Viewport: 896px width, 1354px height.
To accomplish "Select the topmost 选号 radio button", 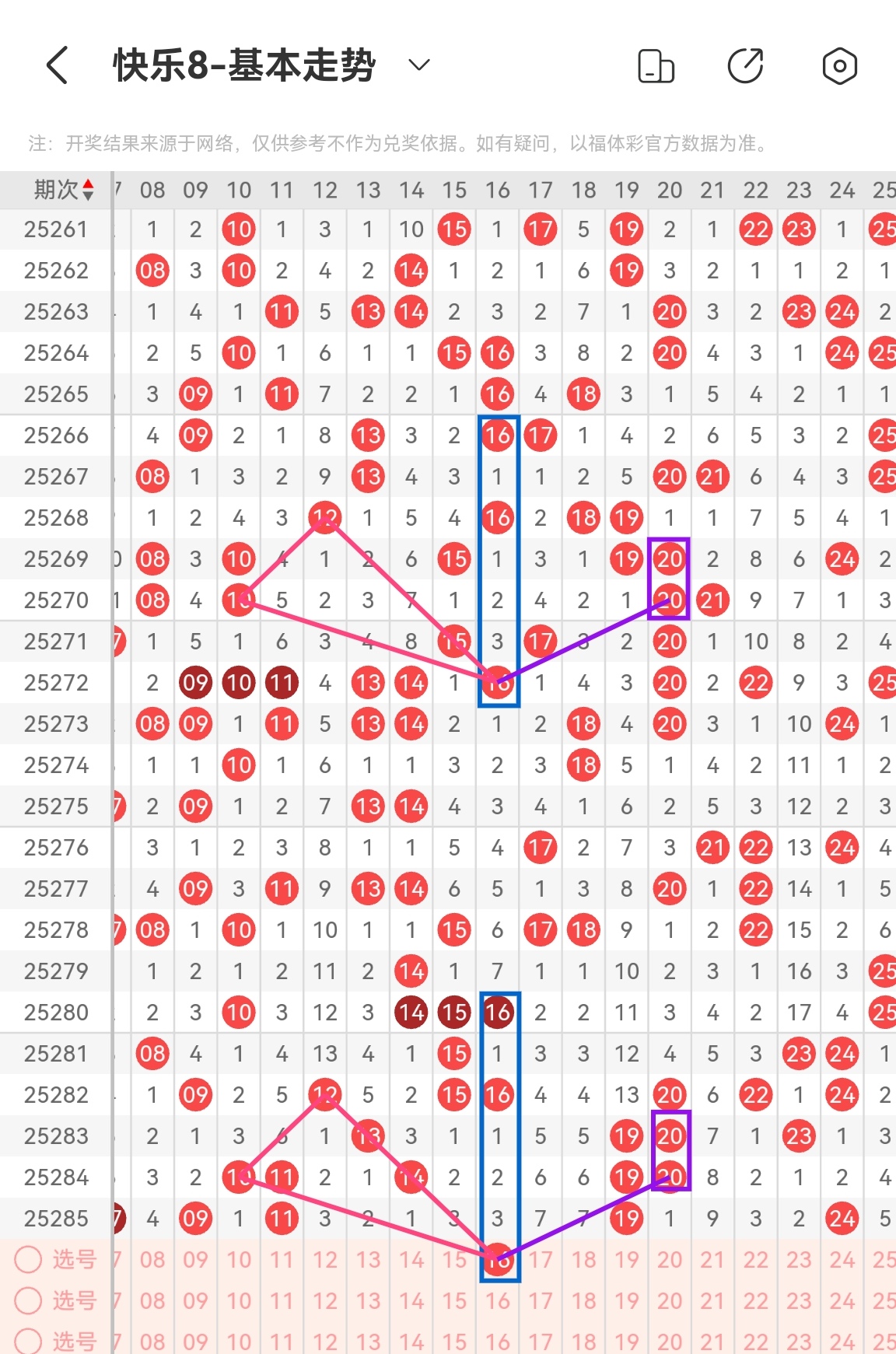I will point(29,1259).
